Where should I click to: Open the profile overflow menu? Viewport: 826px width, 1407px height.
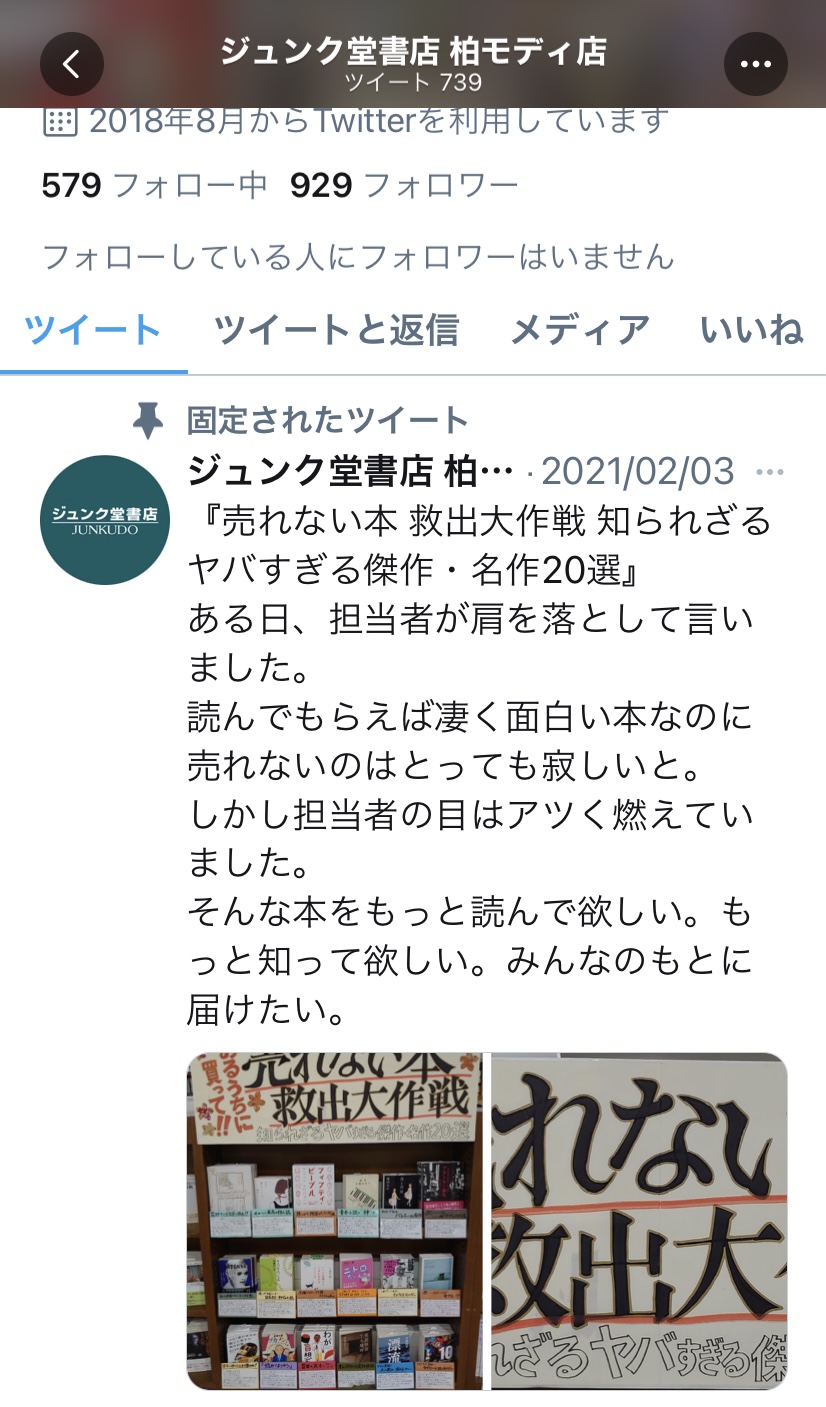[x=755, y=64]
